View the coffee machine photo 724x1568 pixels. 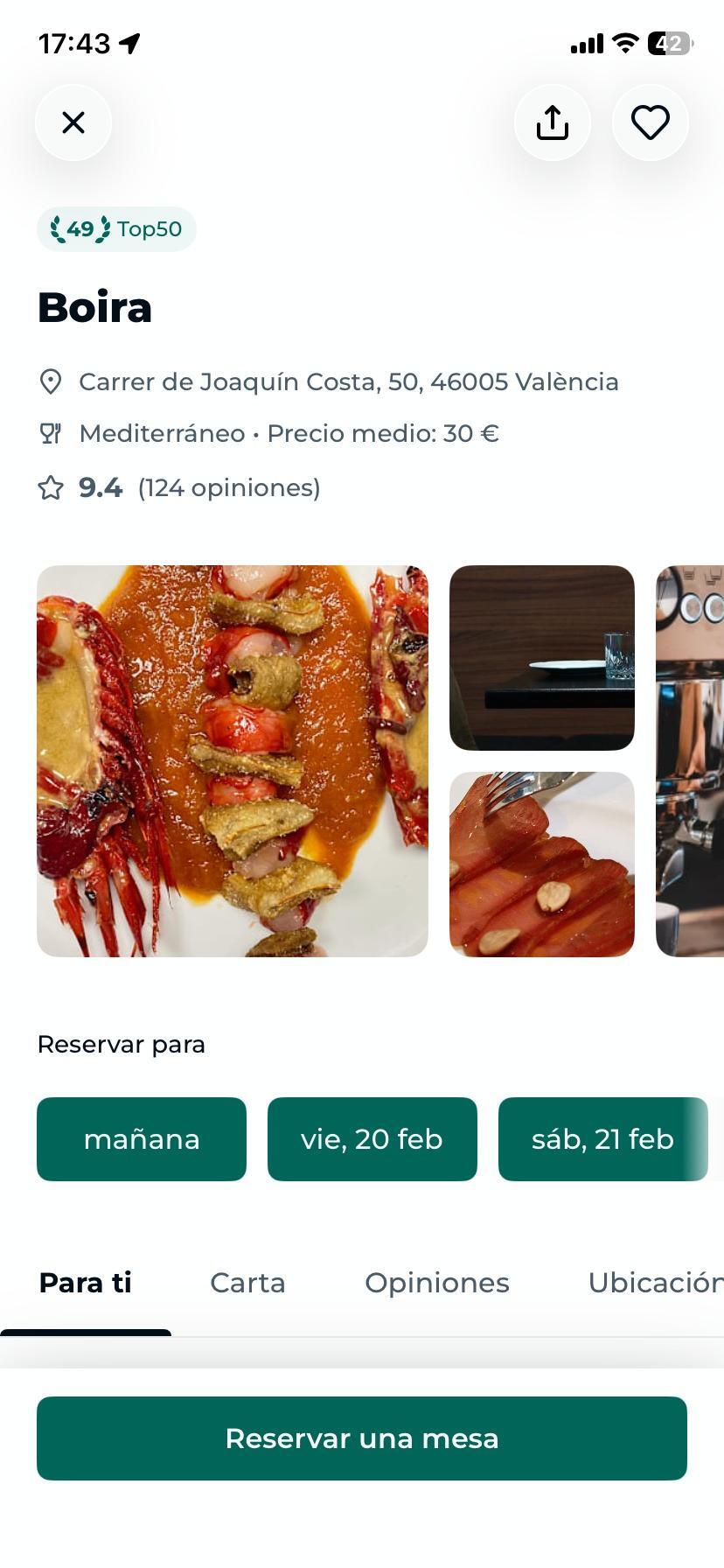click(691, 760)
